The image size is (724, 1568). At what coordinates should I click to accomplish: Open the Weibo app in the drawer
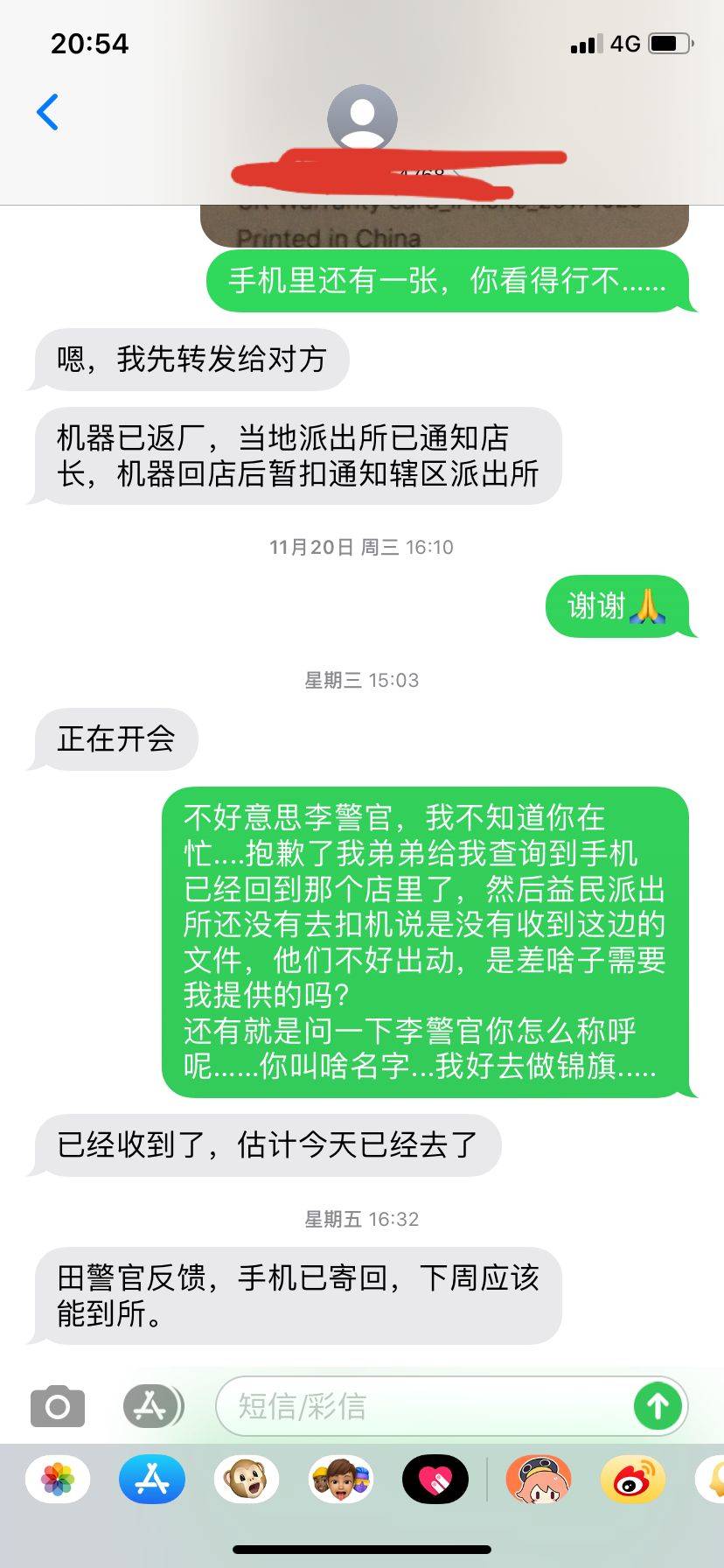click(x=633, y=1480)
